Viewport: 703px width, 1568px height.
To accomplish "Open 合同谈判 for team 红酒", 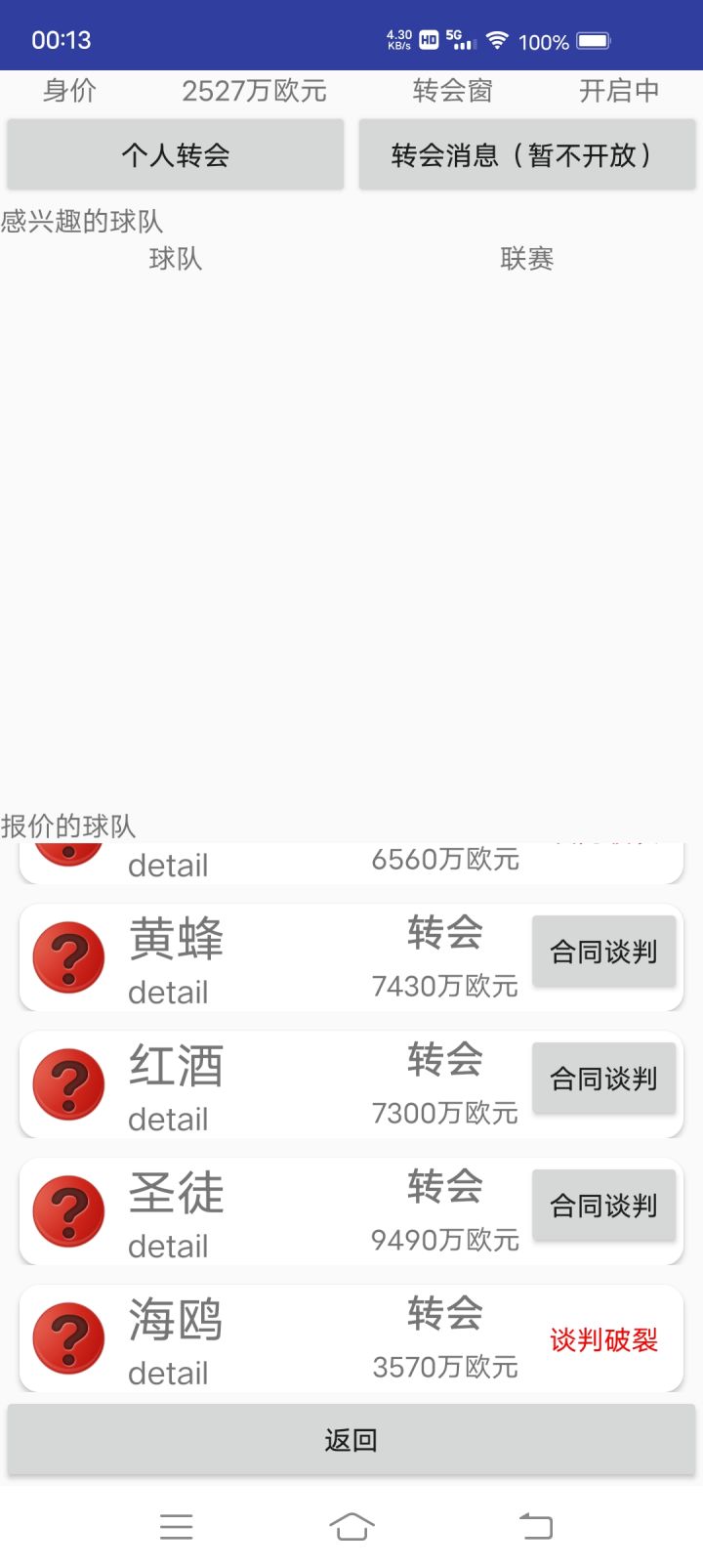I will 603,1078.
